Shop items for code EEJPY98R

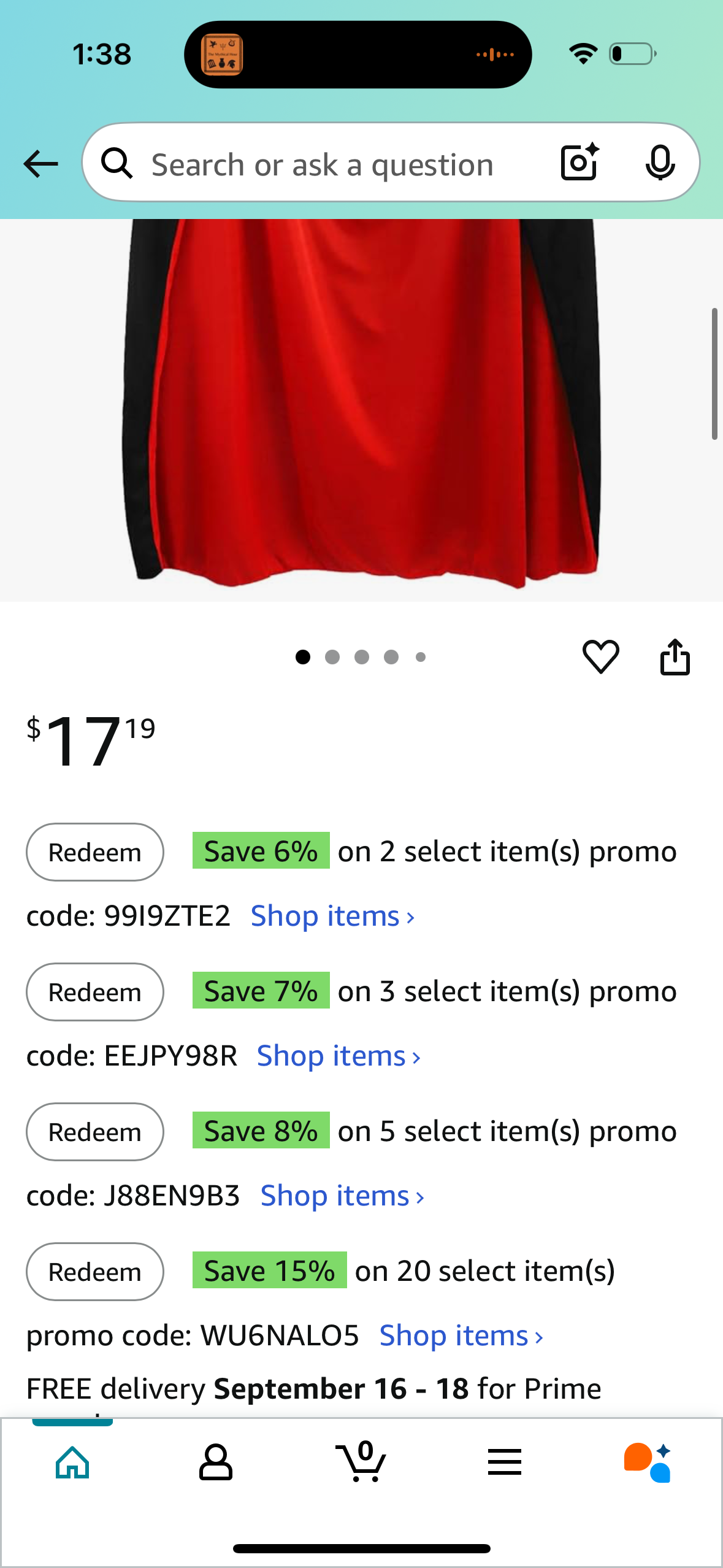[339, 1056]
